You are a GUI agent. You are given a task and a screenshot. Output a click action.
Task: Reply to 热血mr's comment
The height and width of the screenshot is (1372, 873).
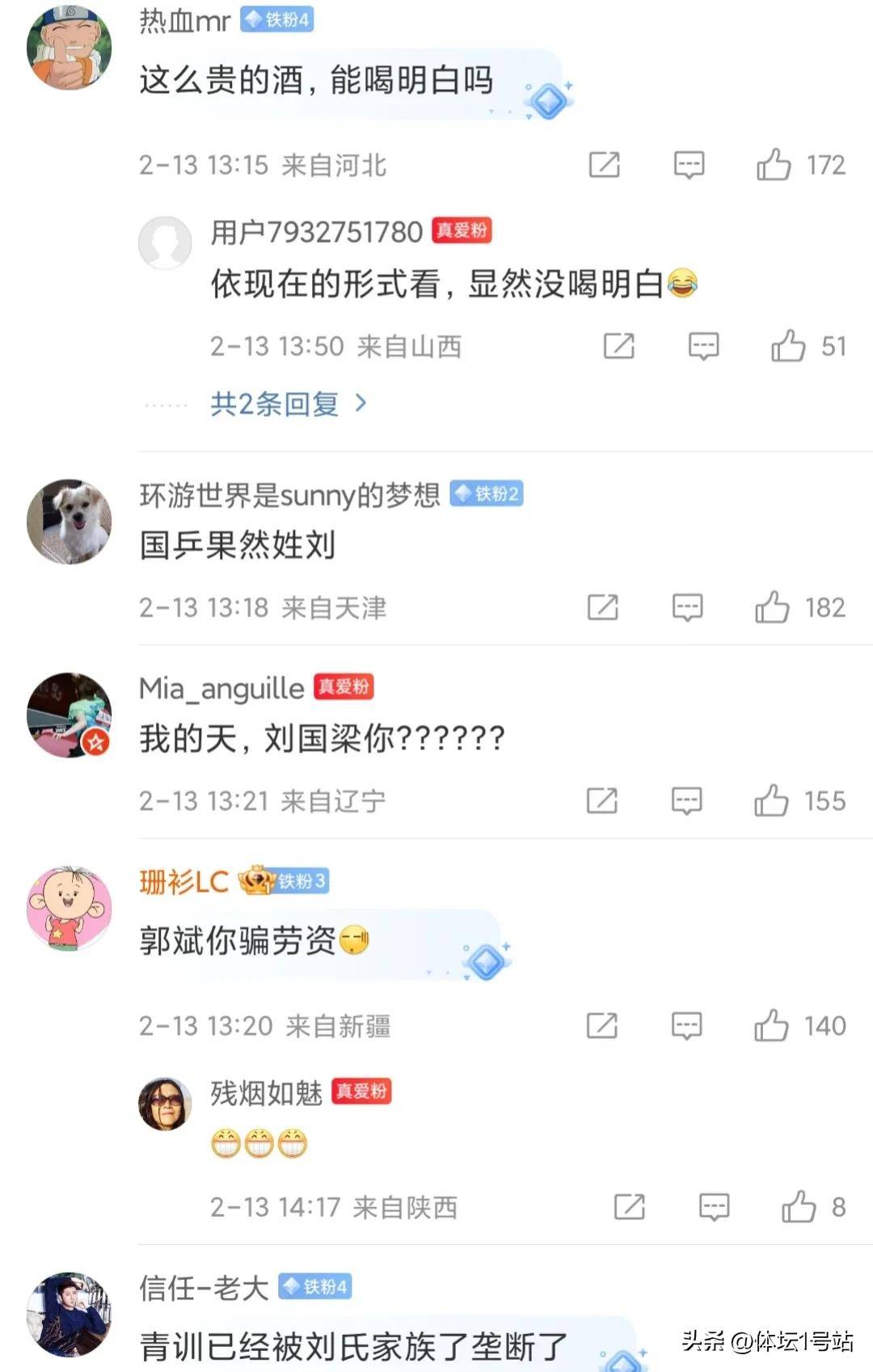pyautogui.click(x=689, y=165)
